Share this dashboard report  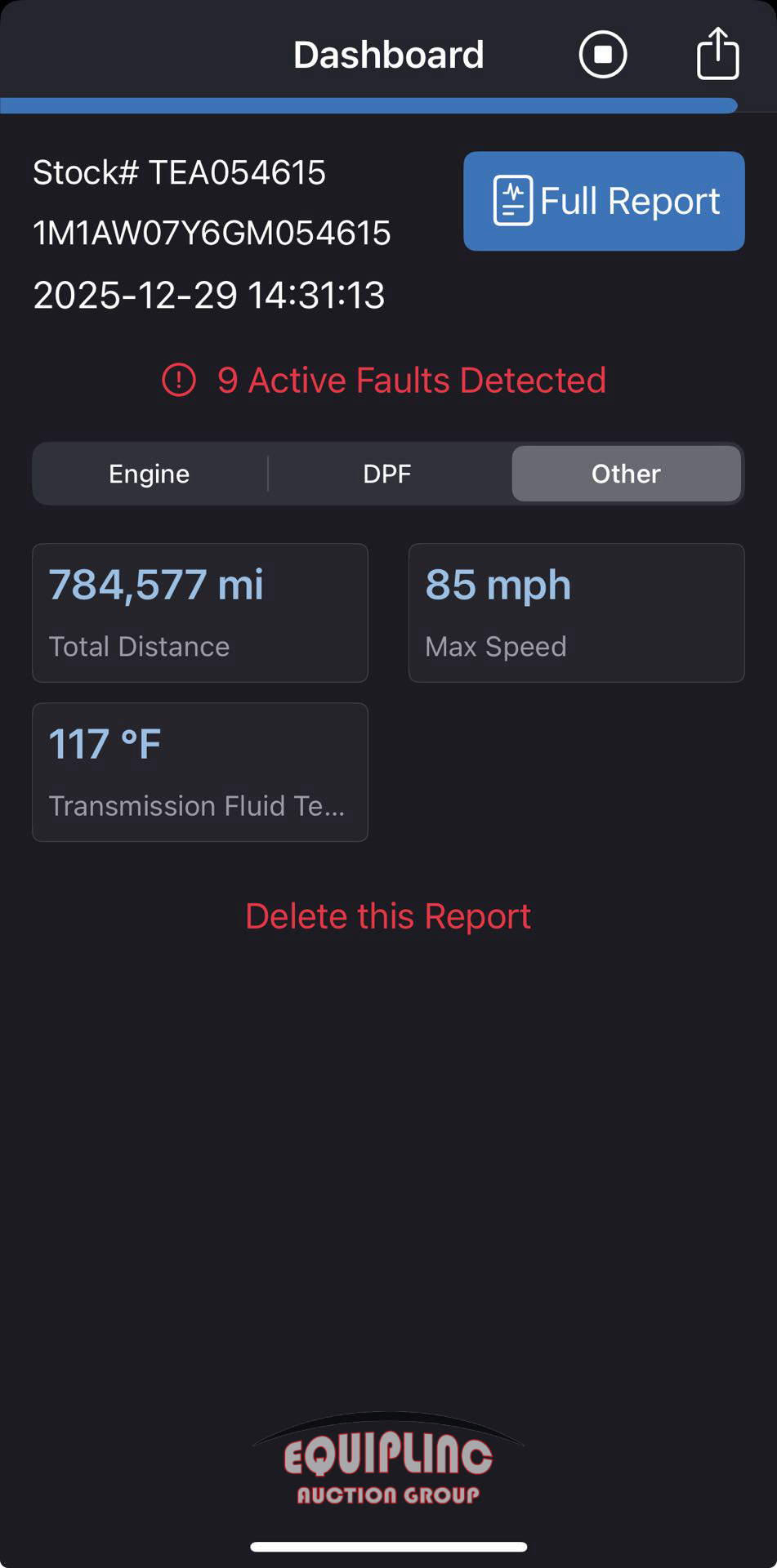(x=717, y=54)
